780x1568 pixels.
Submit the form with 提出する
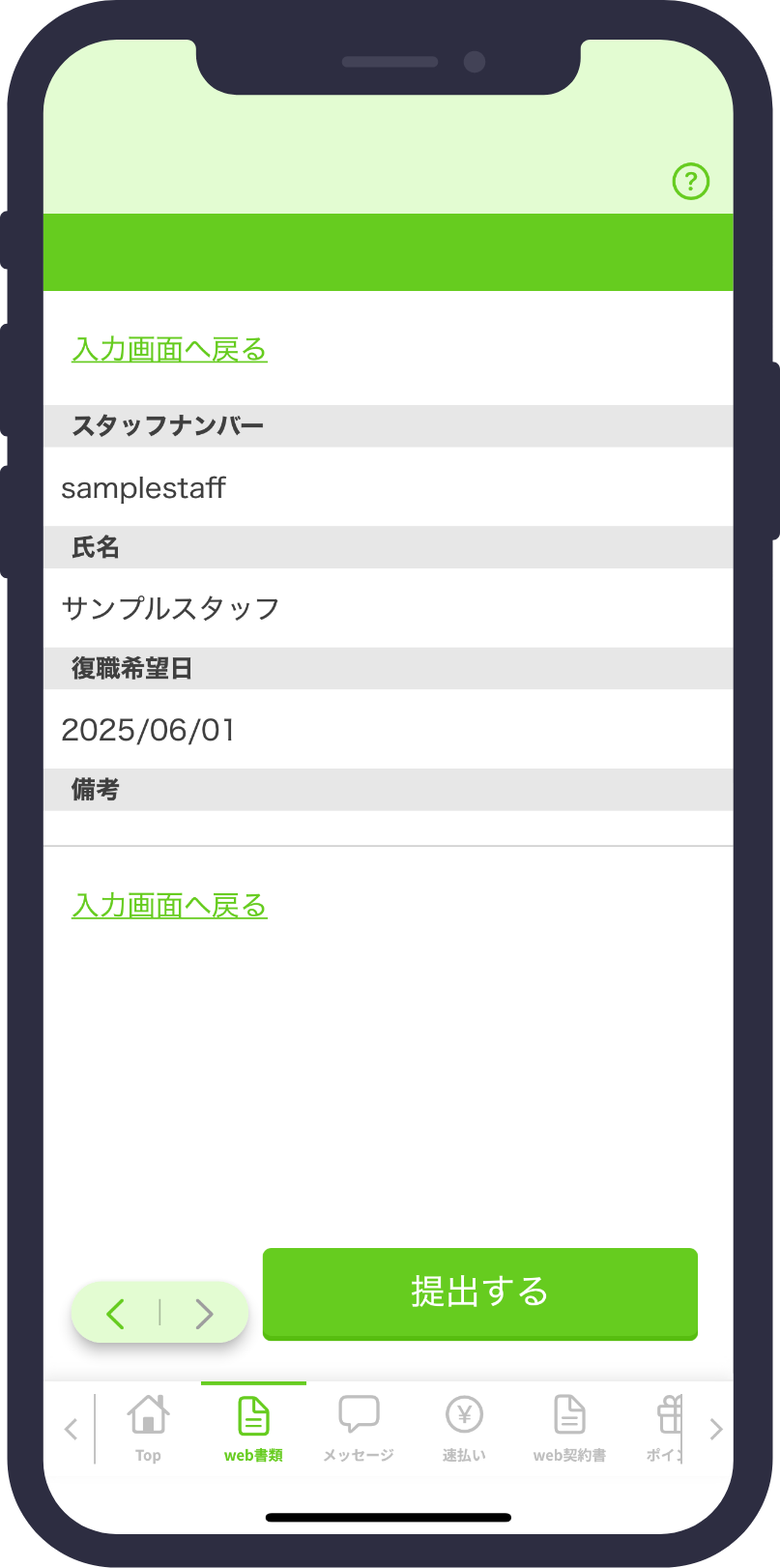pyautogui.click(x=480, y=1293)
